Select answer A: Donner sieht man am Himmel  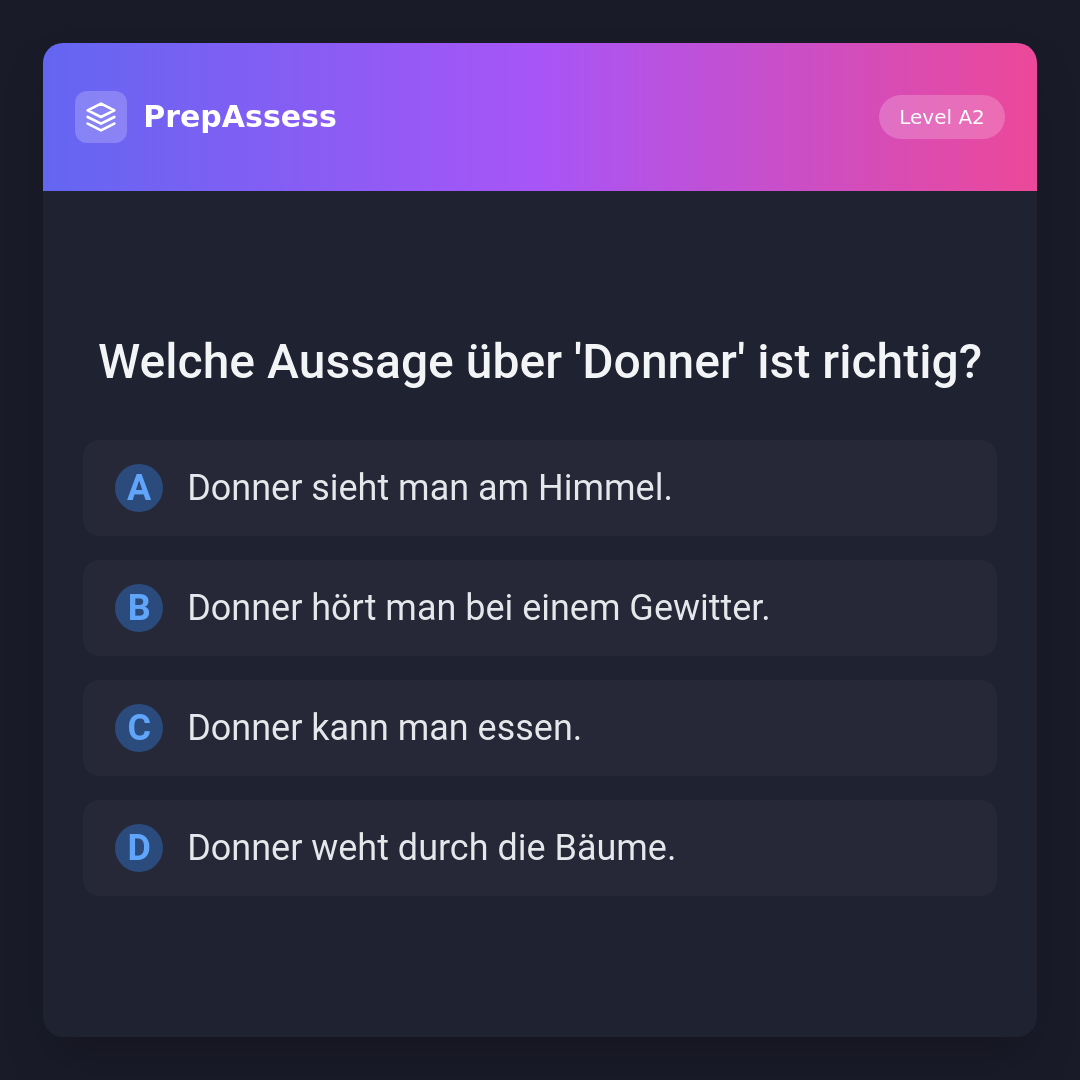point(540,488)
